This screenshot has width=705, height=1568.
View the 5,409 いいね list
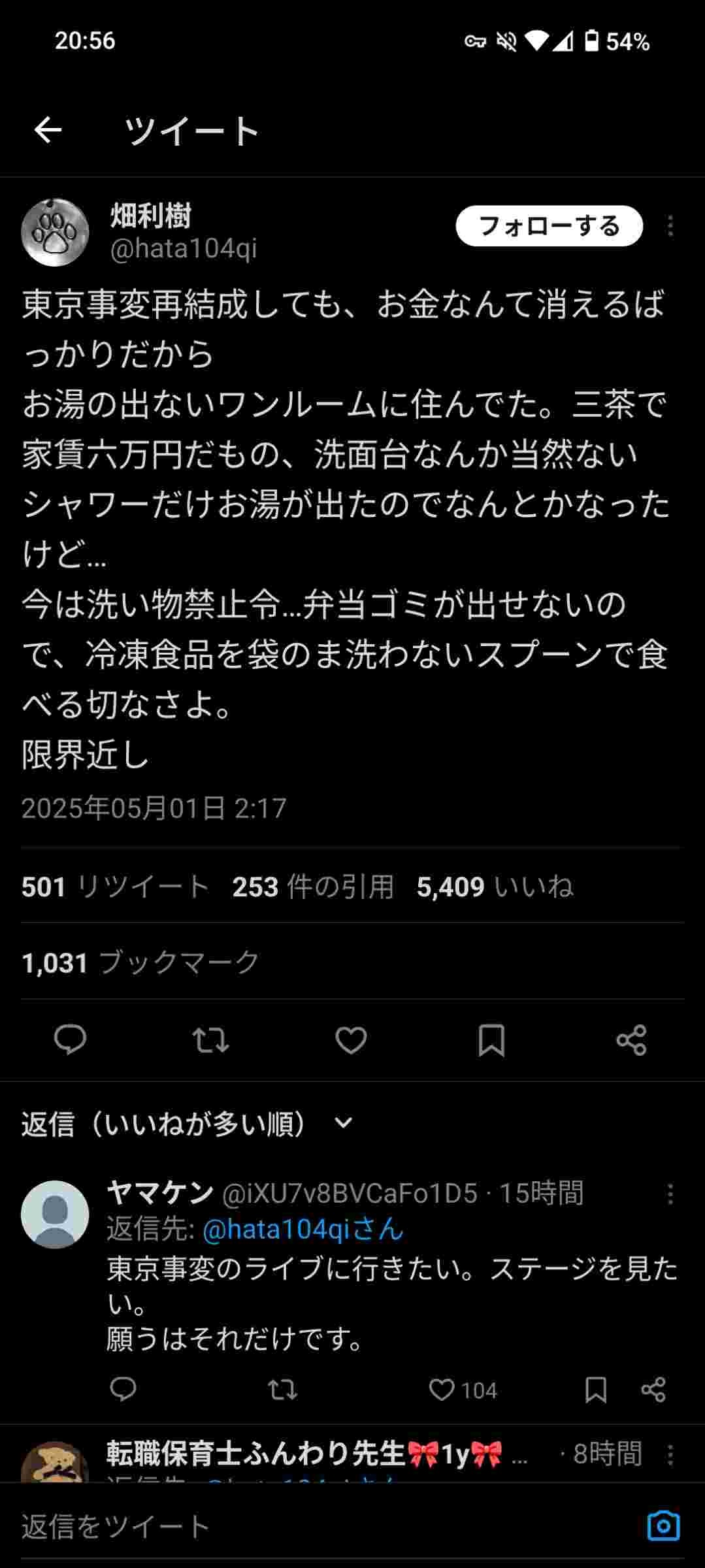[x=495, y=887]
